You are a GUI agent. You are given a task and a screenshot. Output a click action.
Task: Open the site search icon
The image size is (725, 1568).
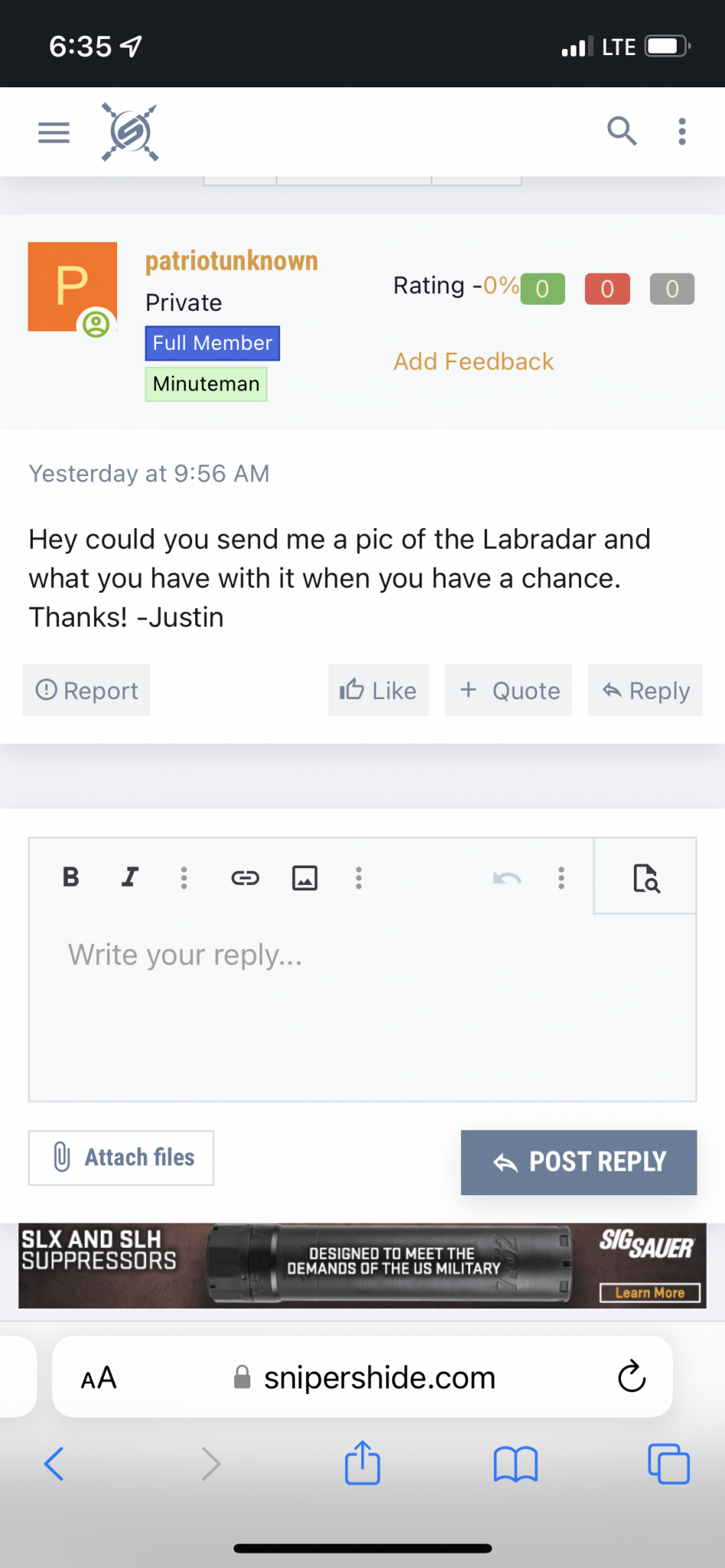click(622, 131)
